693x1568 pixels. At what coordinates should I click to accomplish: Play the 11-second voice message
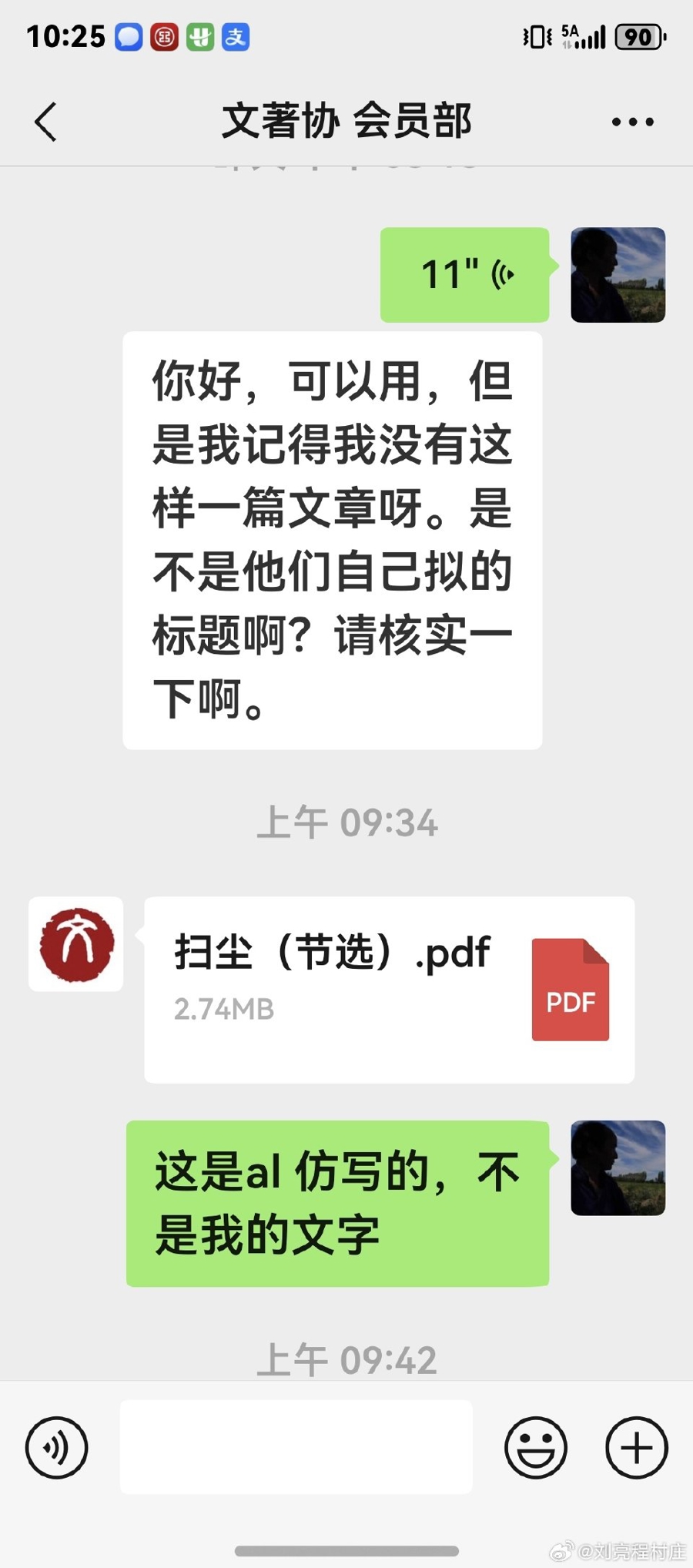click(x=464, y=275)
